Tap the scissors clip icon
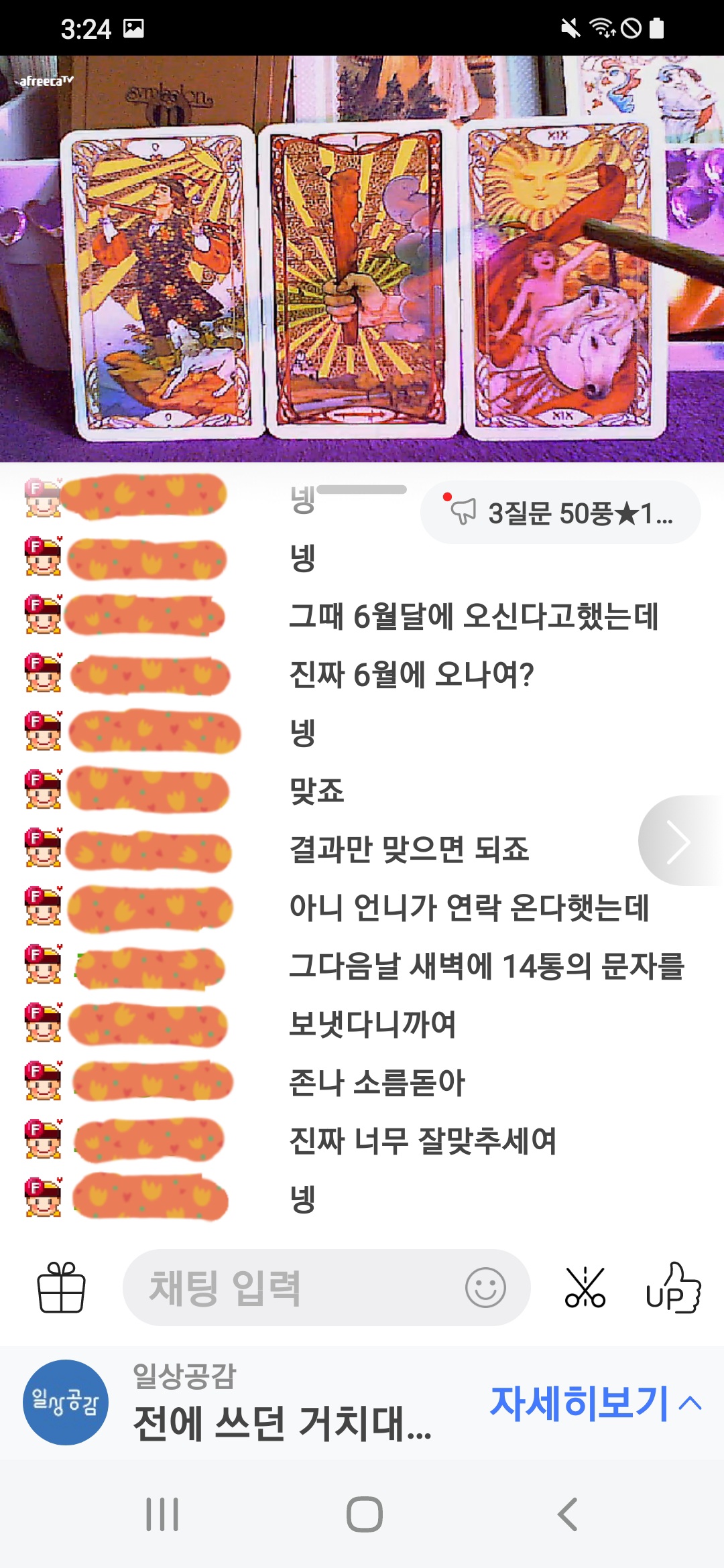 (x=585, y=1287)
